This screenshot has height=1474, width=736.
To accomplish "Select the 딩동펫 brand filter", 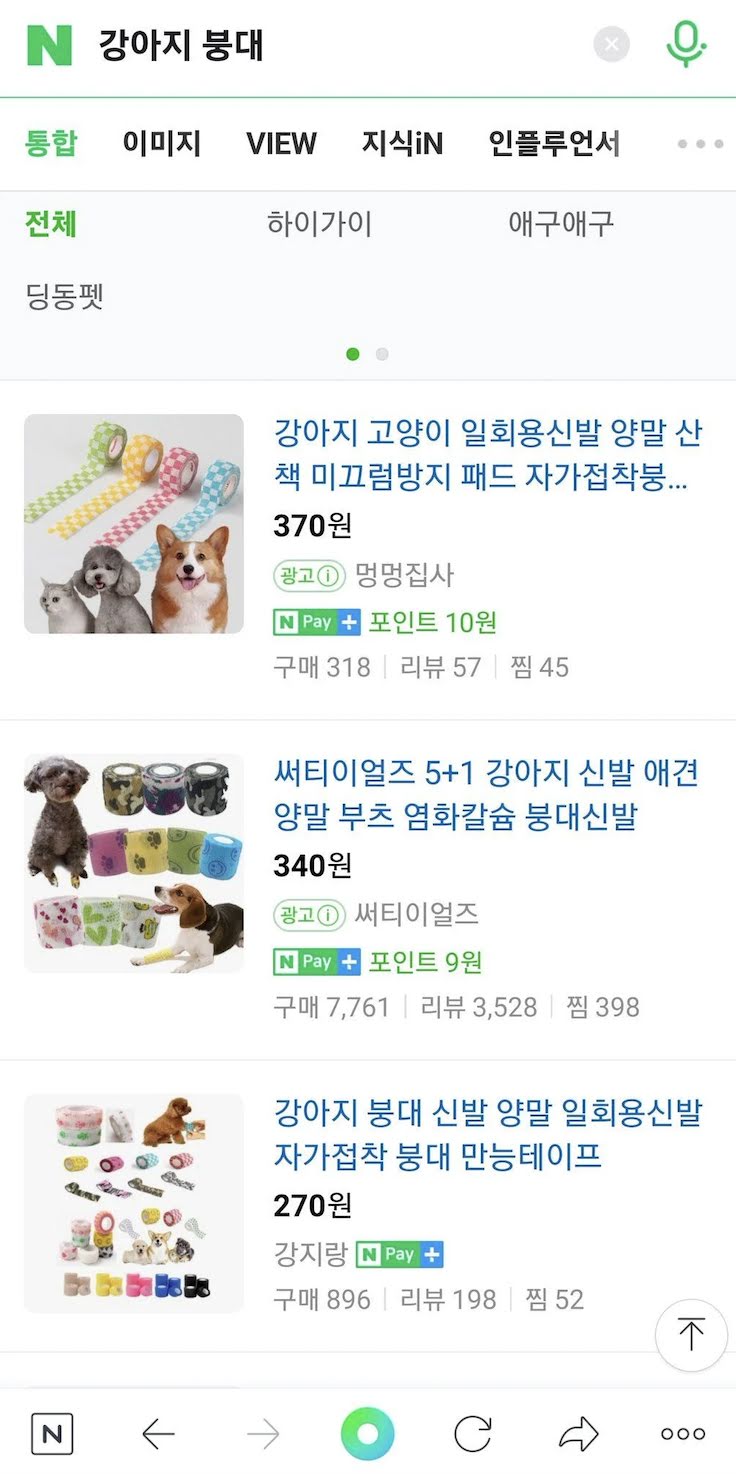I will tap(65, 297).
